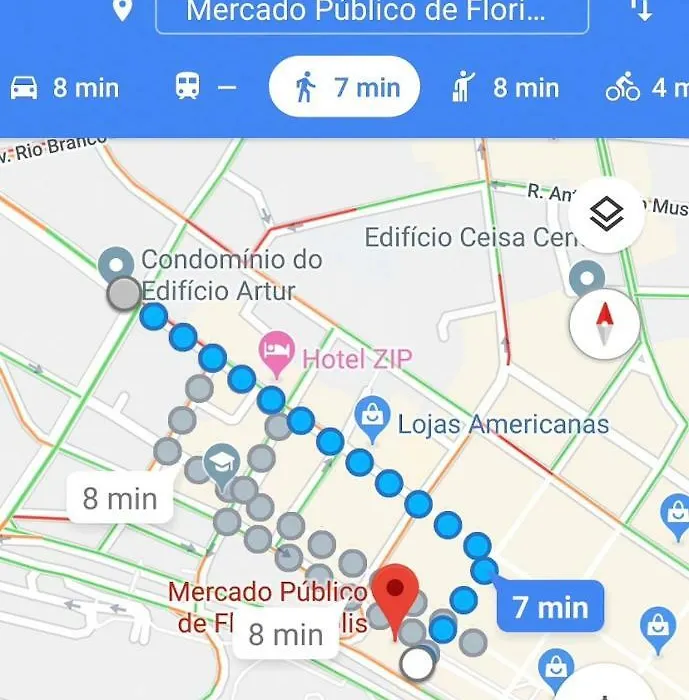Switch to ride hailing 8 min mode

tap(505, 88)
